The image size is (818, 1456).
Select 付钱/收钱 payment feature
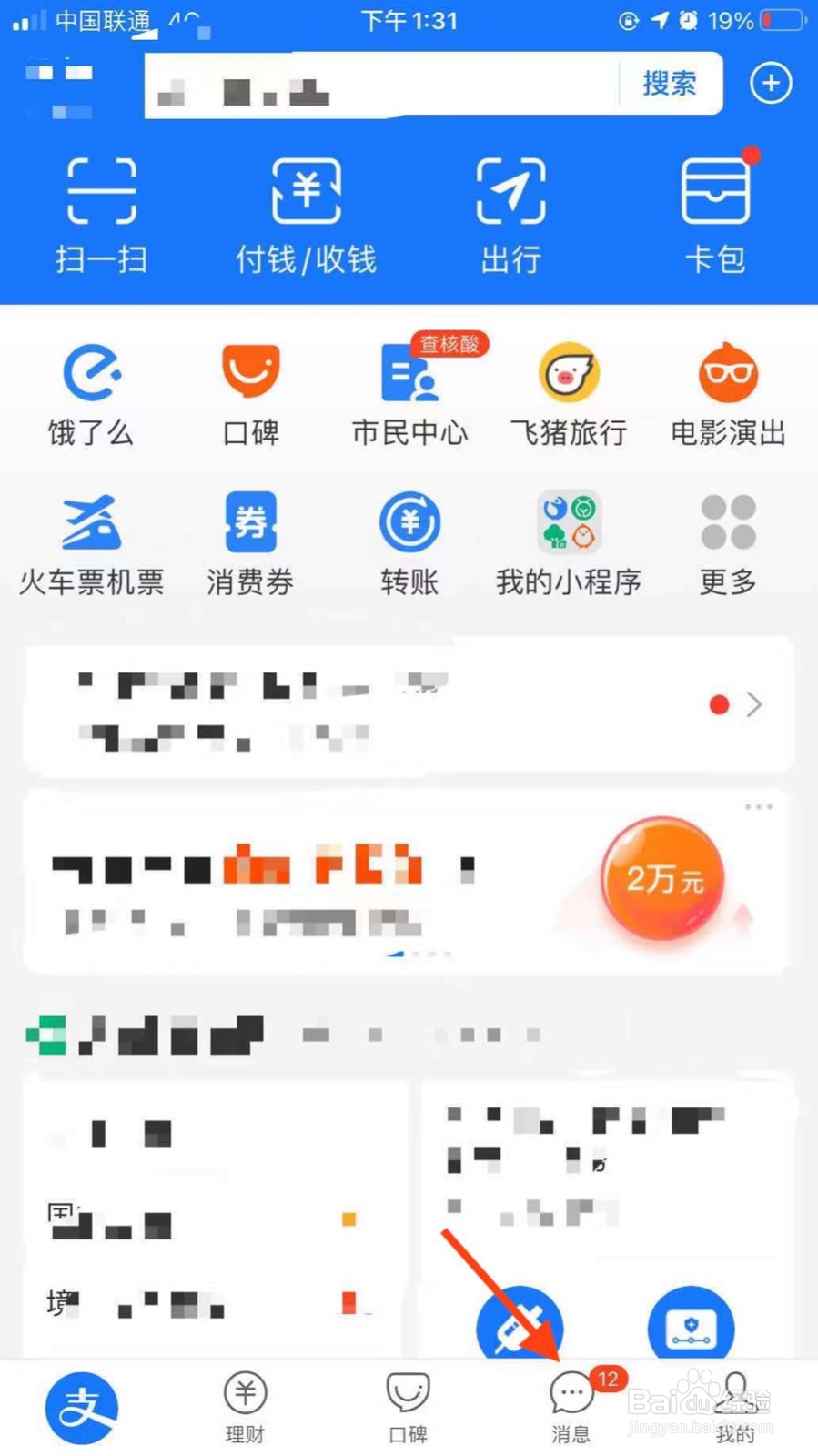305,214
